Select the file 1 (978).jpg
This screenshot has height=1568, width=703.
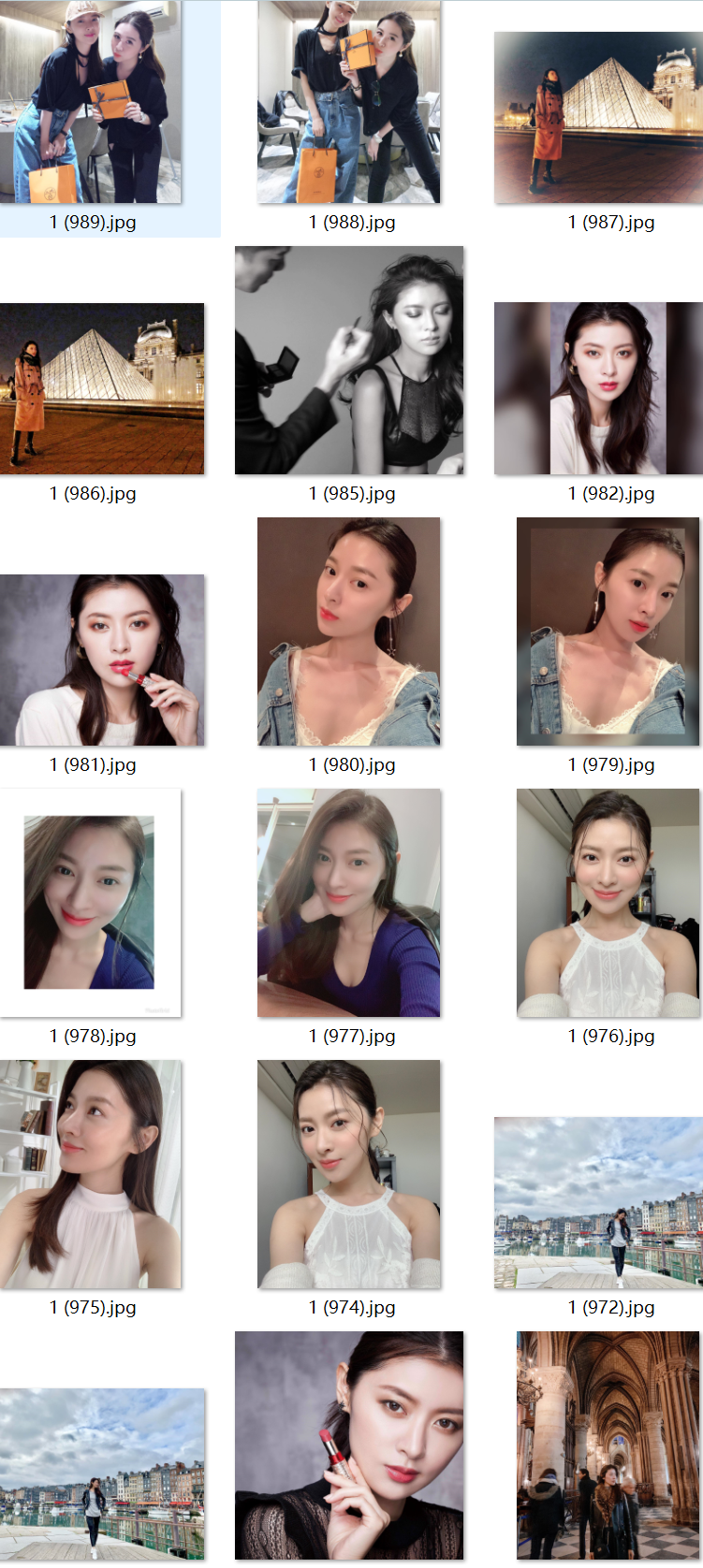(x=91, y=903)
